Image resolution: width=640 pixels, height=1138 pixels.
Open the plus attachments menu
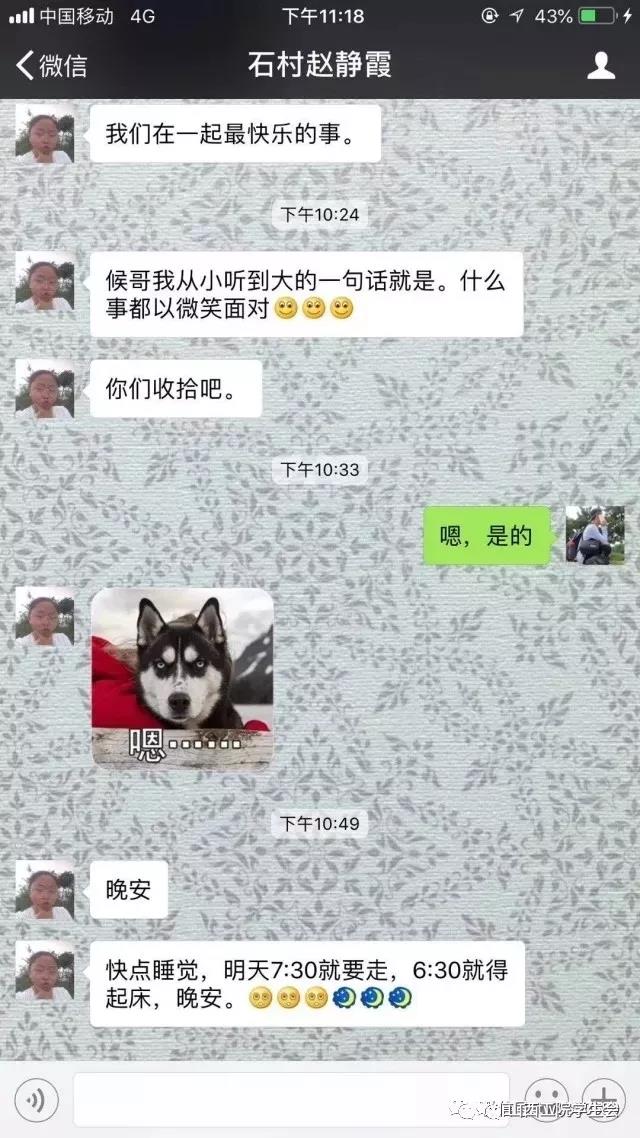[603, 1099]
